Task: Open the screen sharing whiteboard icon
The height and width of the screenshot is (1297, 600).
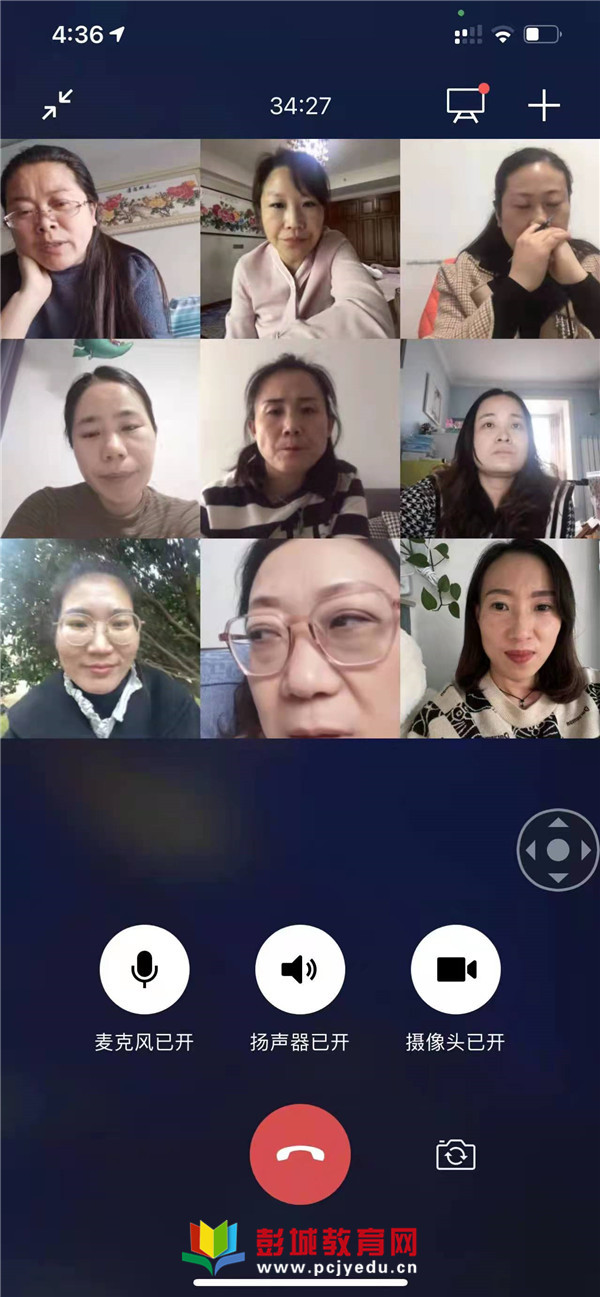Action: pos(465,105)
